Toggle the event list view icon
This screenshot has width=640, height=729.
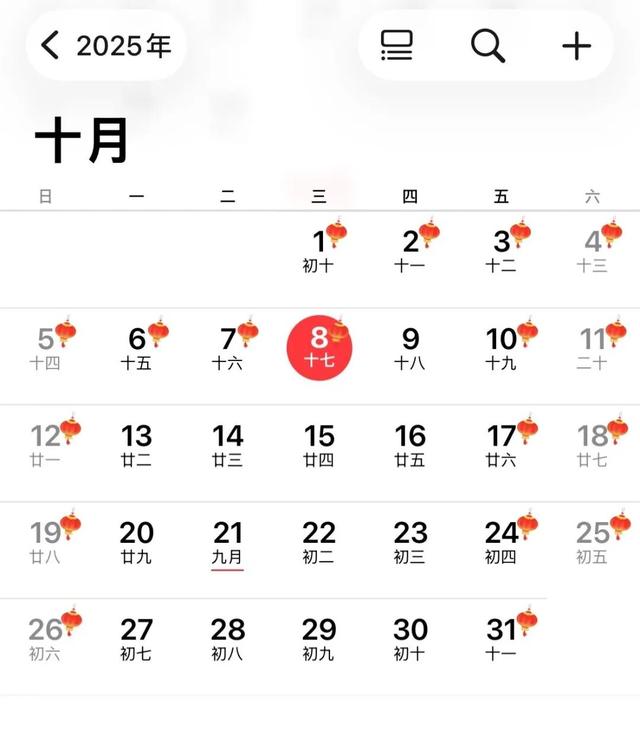point(397,46)
